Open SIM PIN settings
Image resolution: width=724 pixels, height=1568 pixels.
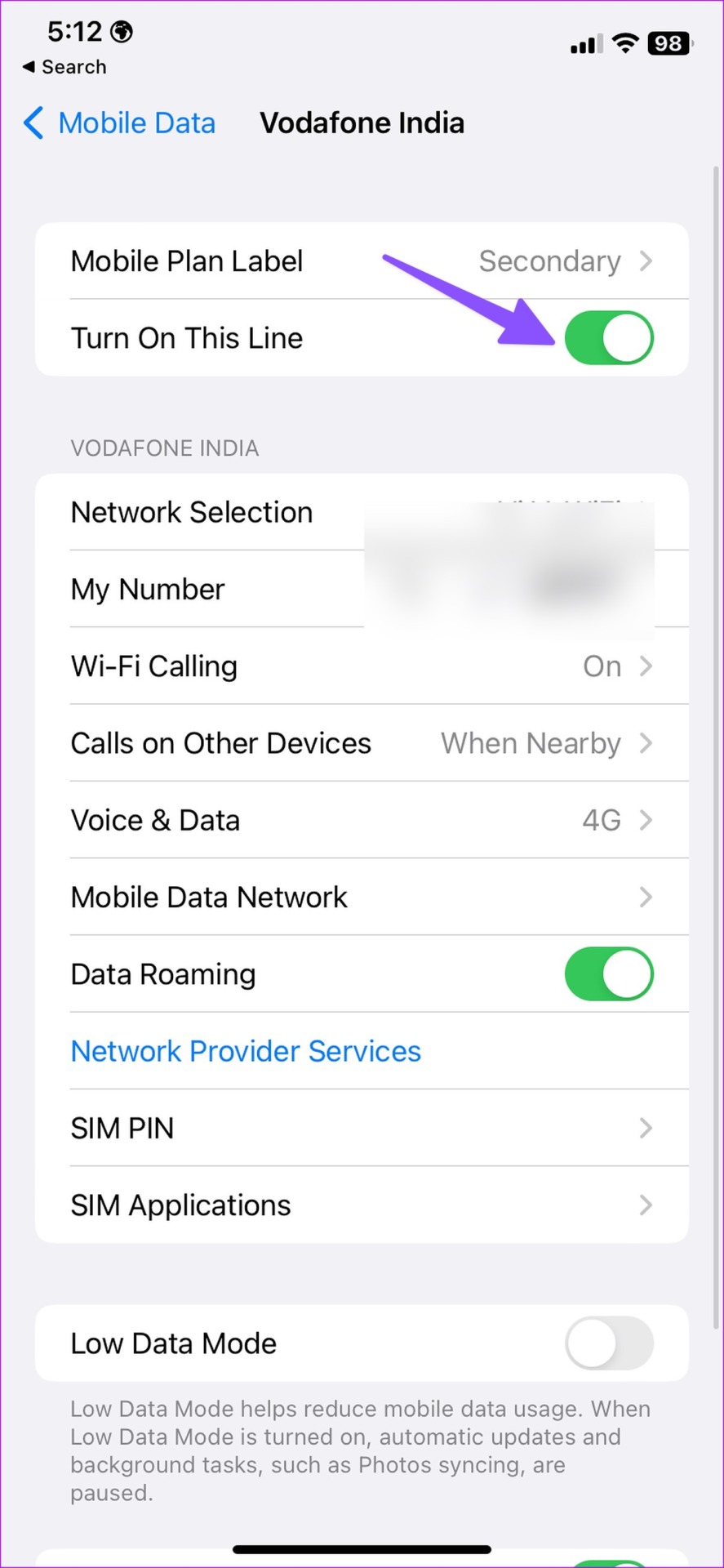pyautogui.click(x=362, y=1128)
